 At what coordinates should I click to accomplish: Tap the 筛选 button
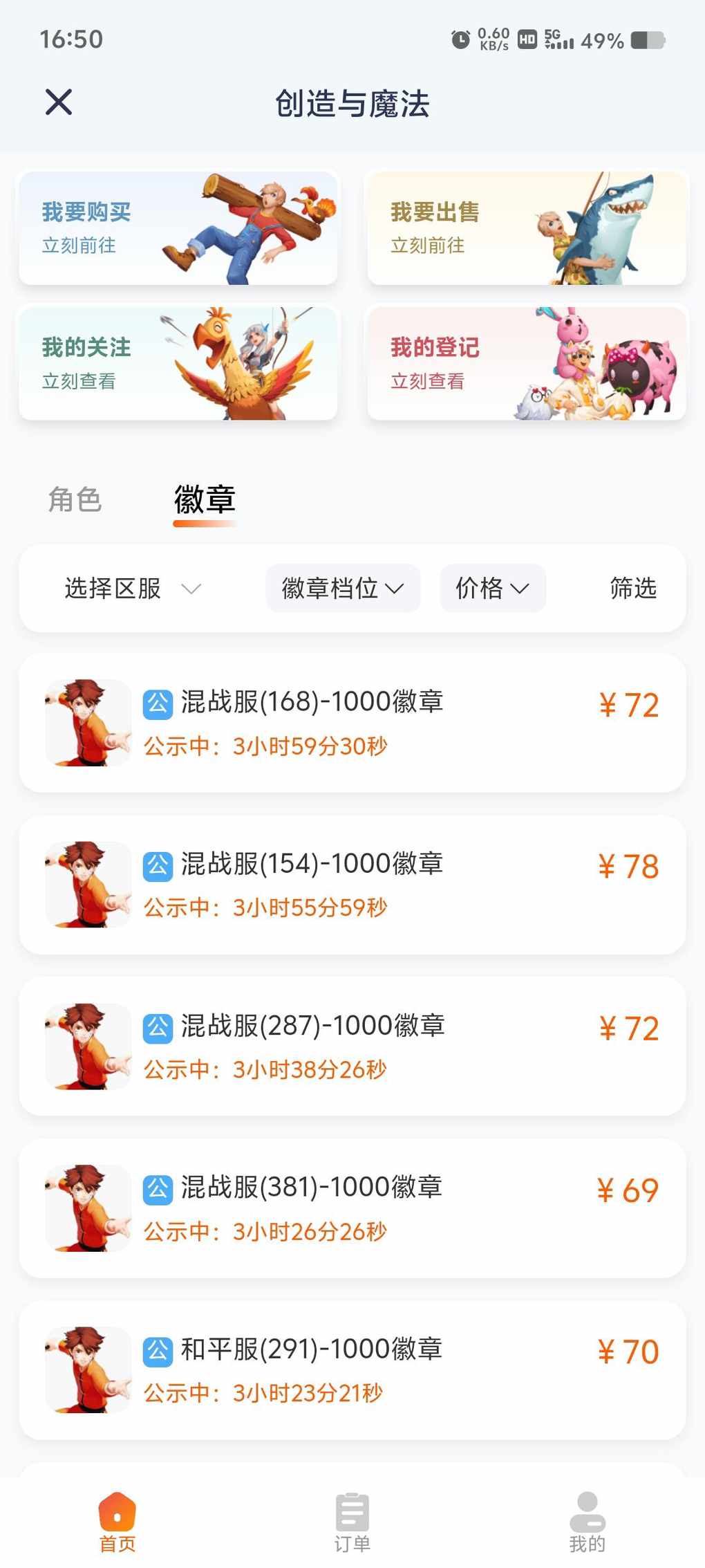633,589
